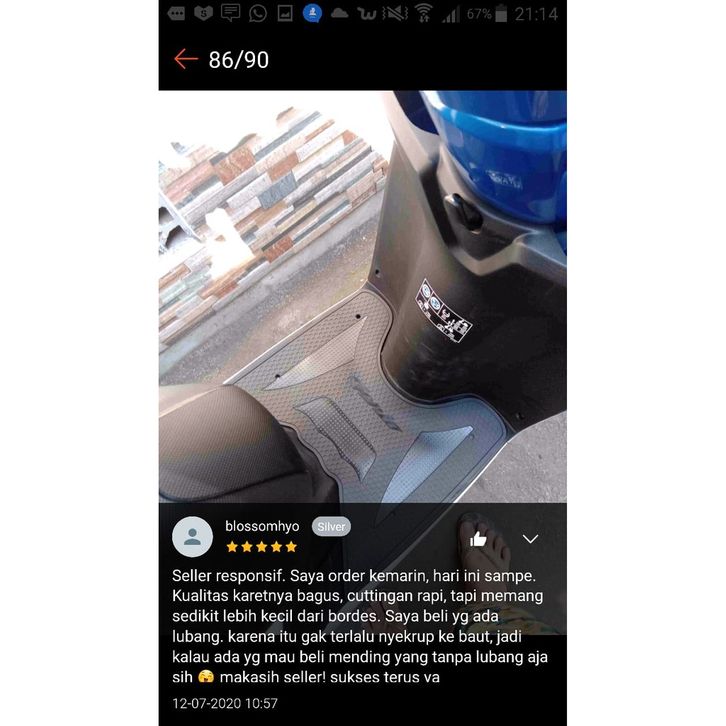Open blossomhyo's profile avatar
The width and height of the screenshot is (726, 726).
pyautogui.click(x=192, y=537)
